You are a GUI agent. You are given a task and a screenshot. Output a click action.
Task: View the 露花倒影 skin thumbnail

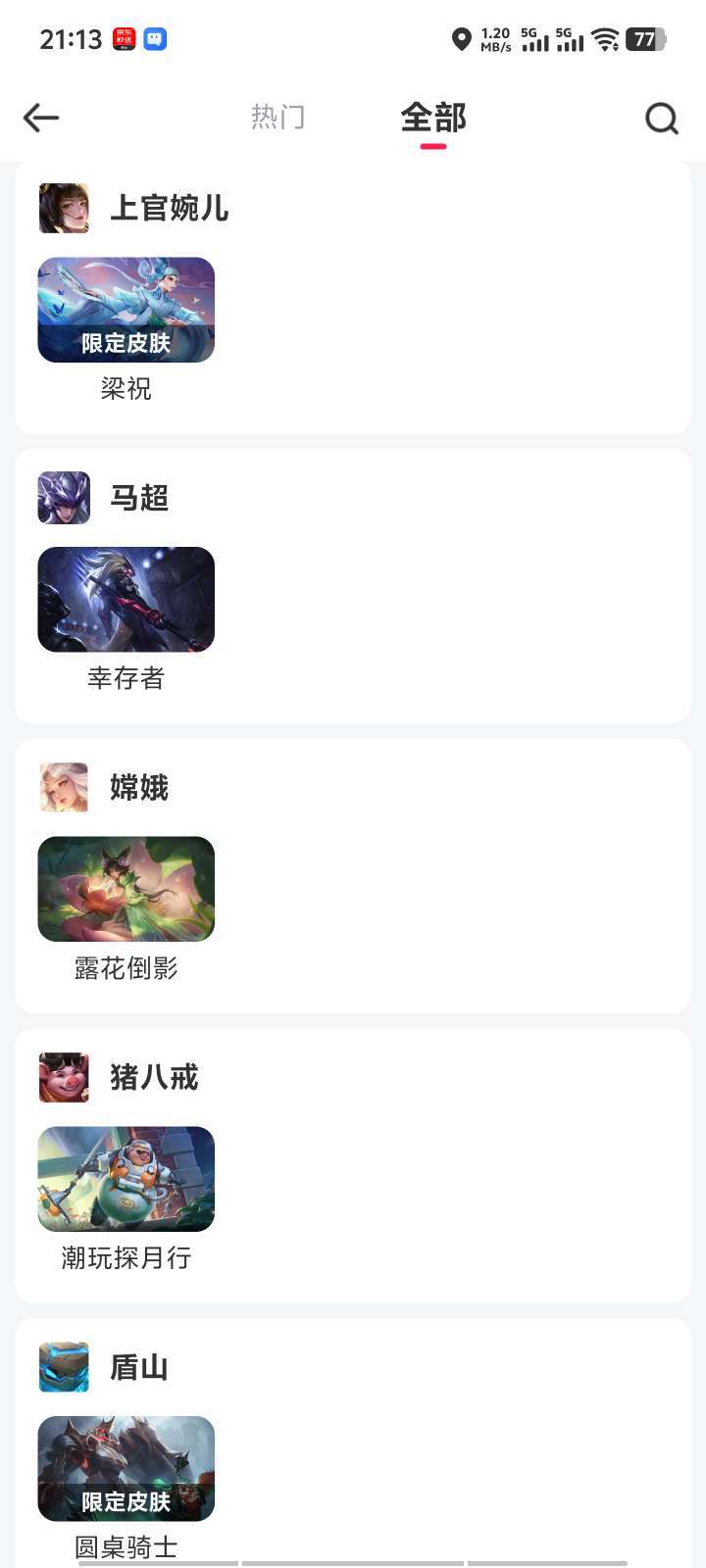(126, 889)
